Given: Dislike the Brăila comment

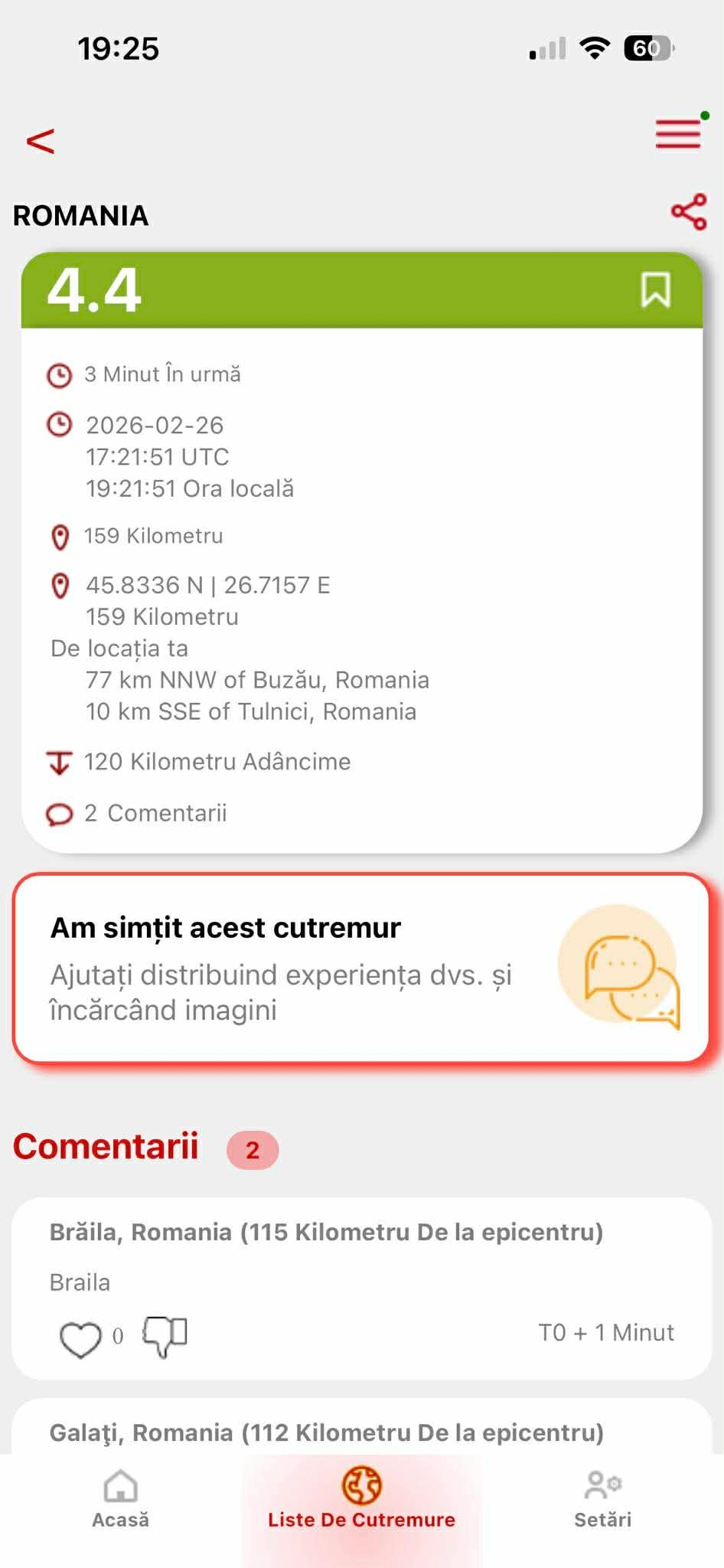Looking at the screenshot, I should (x=165, y=1336).
